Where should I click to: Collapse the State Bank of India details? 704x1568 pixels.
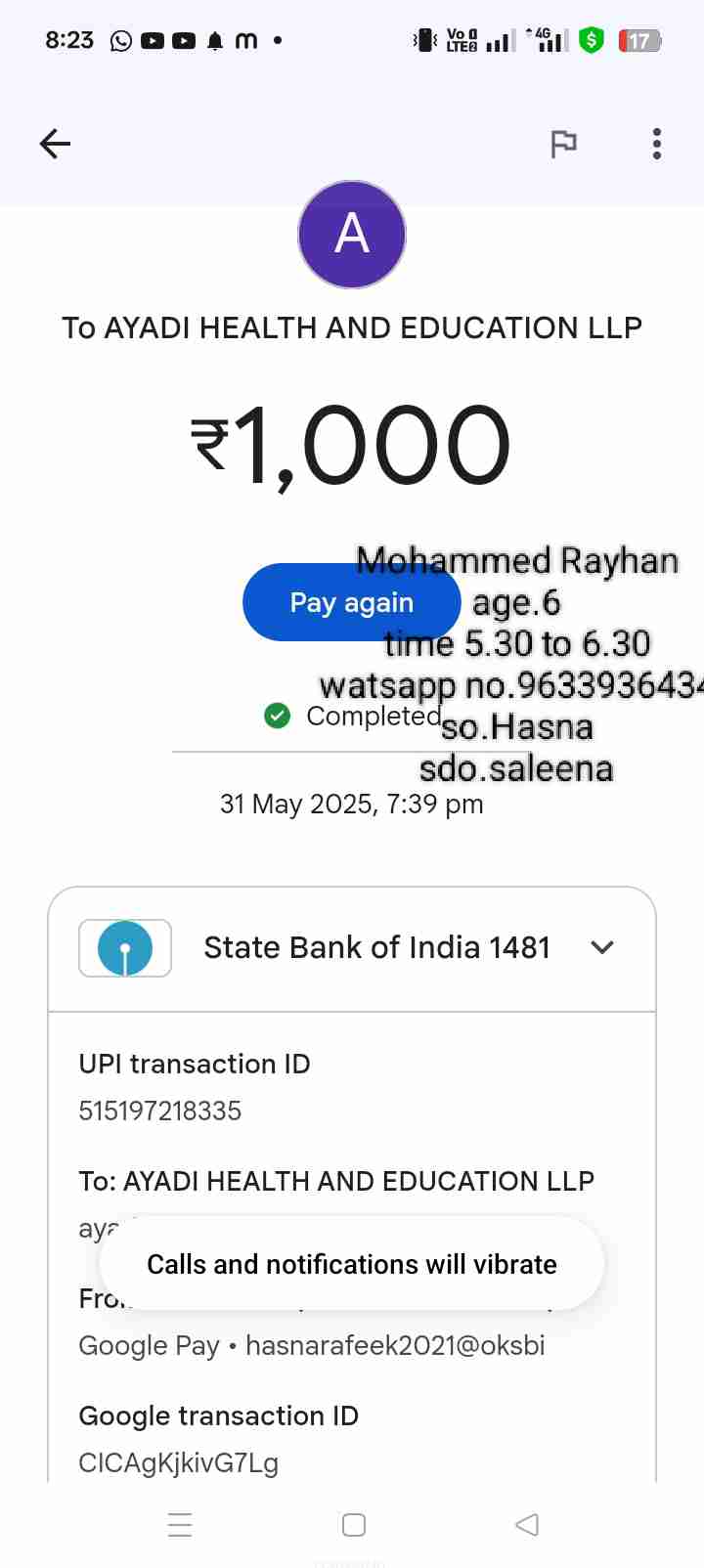tap(602, 947)
